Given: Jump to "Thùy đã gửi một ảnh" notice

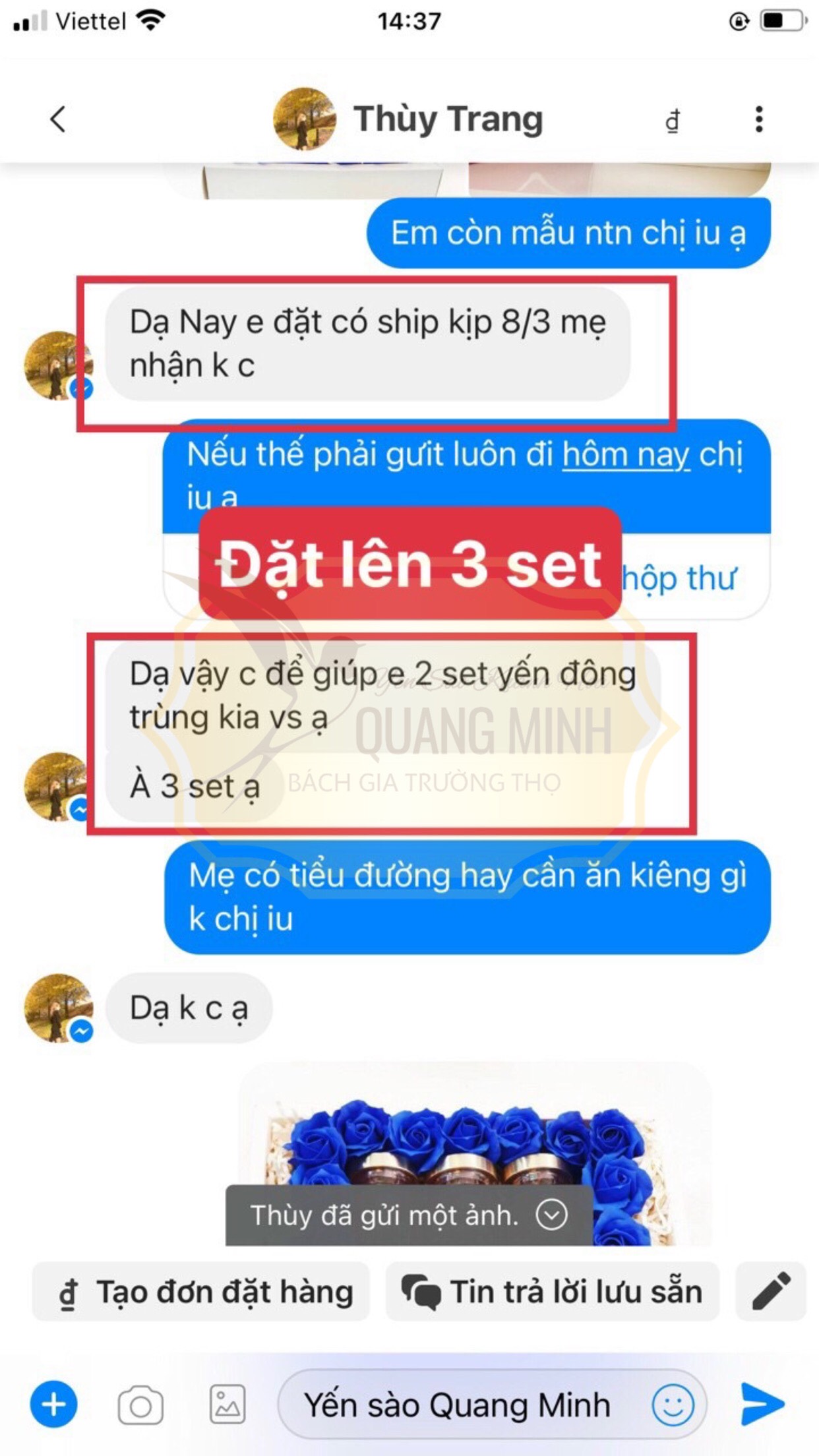Looking at the screenshot, I should [406, 1215].
